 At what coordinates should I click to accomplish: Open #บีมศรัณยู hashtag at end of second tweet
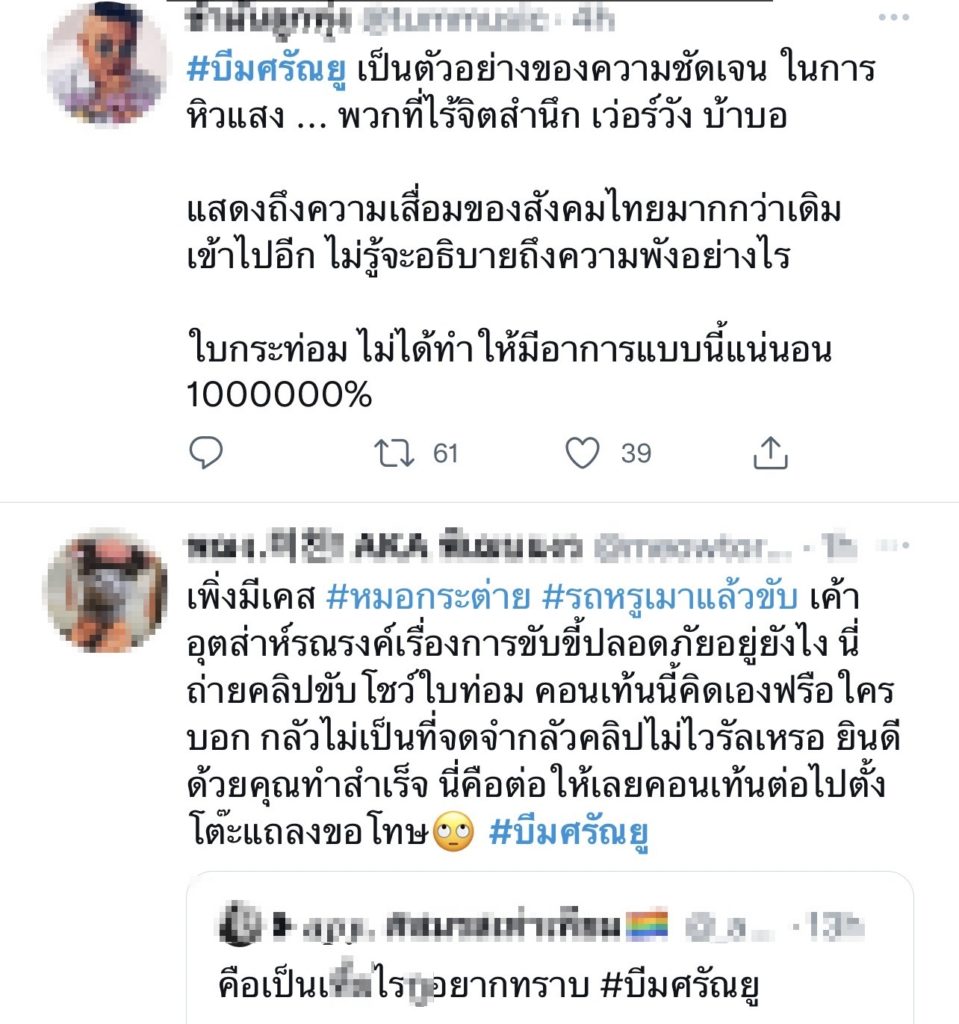point(570,834)
